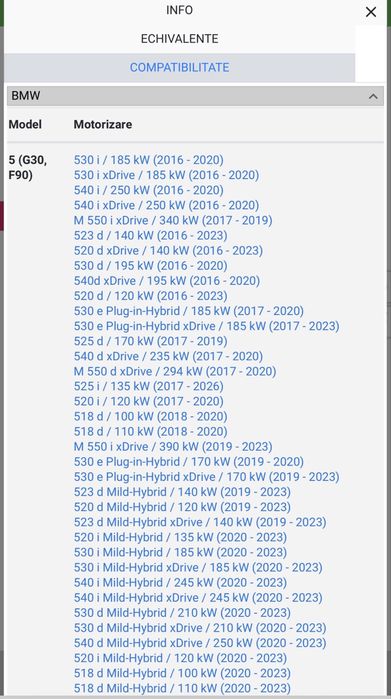Close the compatibility popup
The width and height of the screenshot is (391, 699).
(x=370, y=12)
